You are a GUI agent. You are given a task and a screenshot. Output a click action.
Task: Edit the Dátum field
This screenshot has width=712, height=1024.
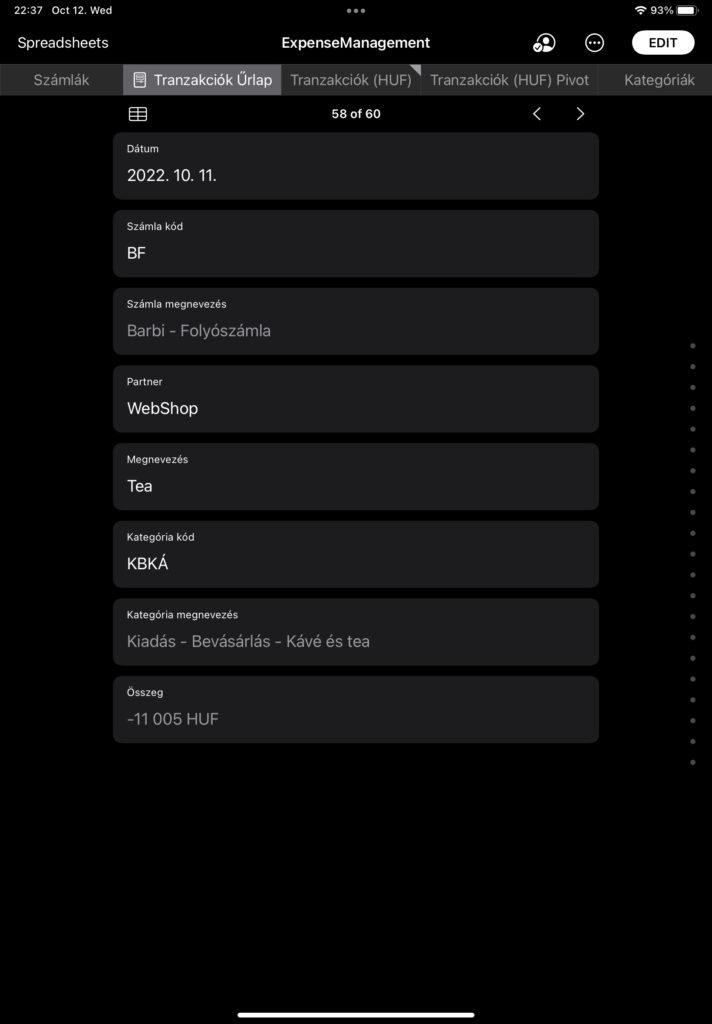click(355, 176)
